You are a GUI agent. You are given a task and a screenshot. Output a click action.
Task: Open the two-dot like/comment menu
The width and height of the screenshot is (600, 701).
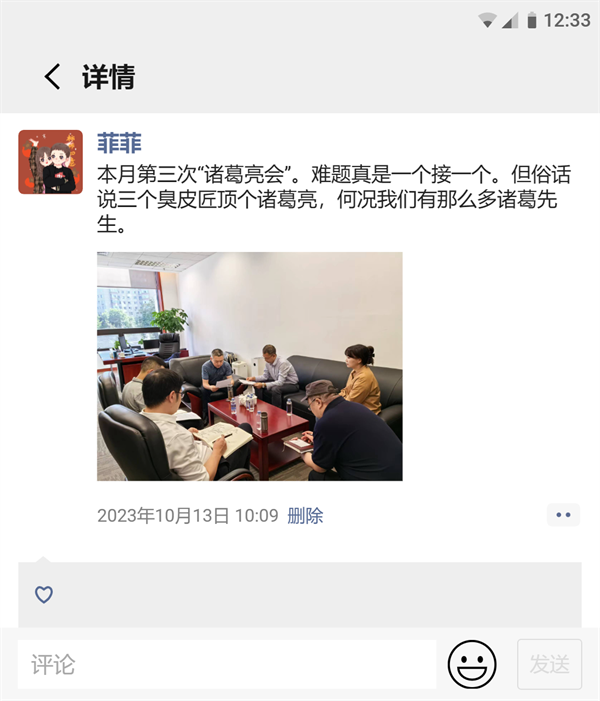click(x=563, y=515)
